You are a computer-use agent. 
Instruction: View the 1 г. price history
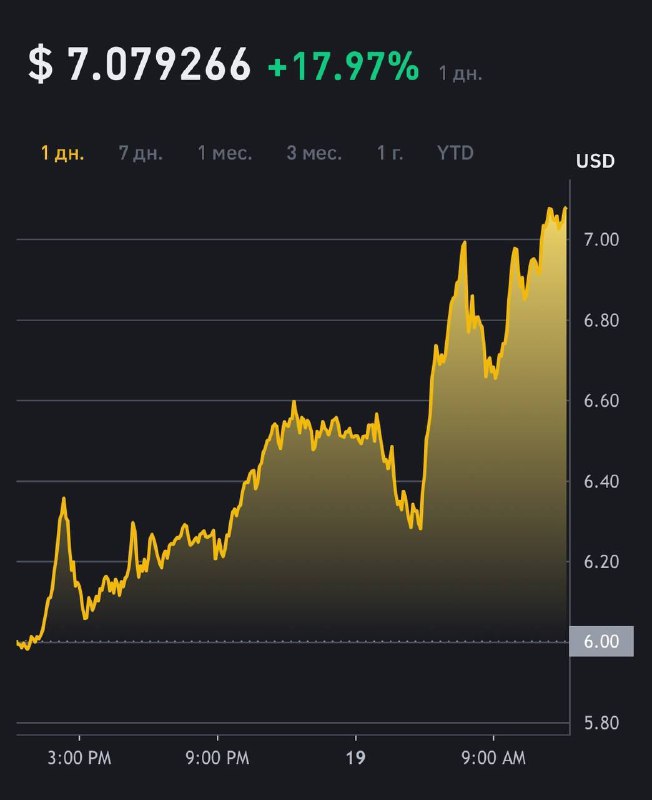(390, 153)
